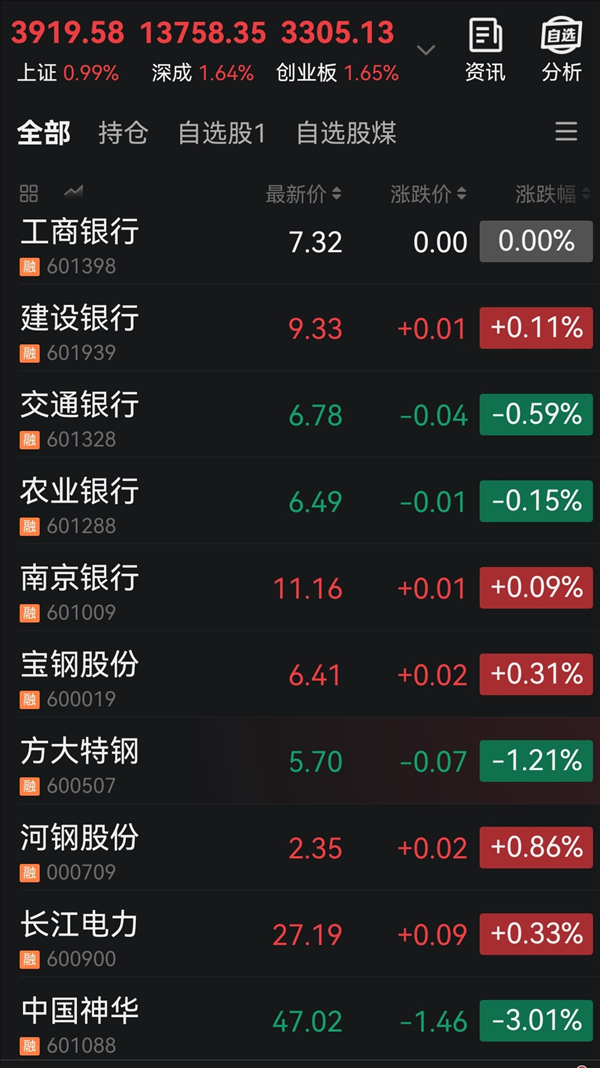
Task: Sort stocks by 最新价
Action: tap(303, 194)
